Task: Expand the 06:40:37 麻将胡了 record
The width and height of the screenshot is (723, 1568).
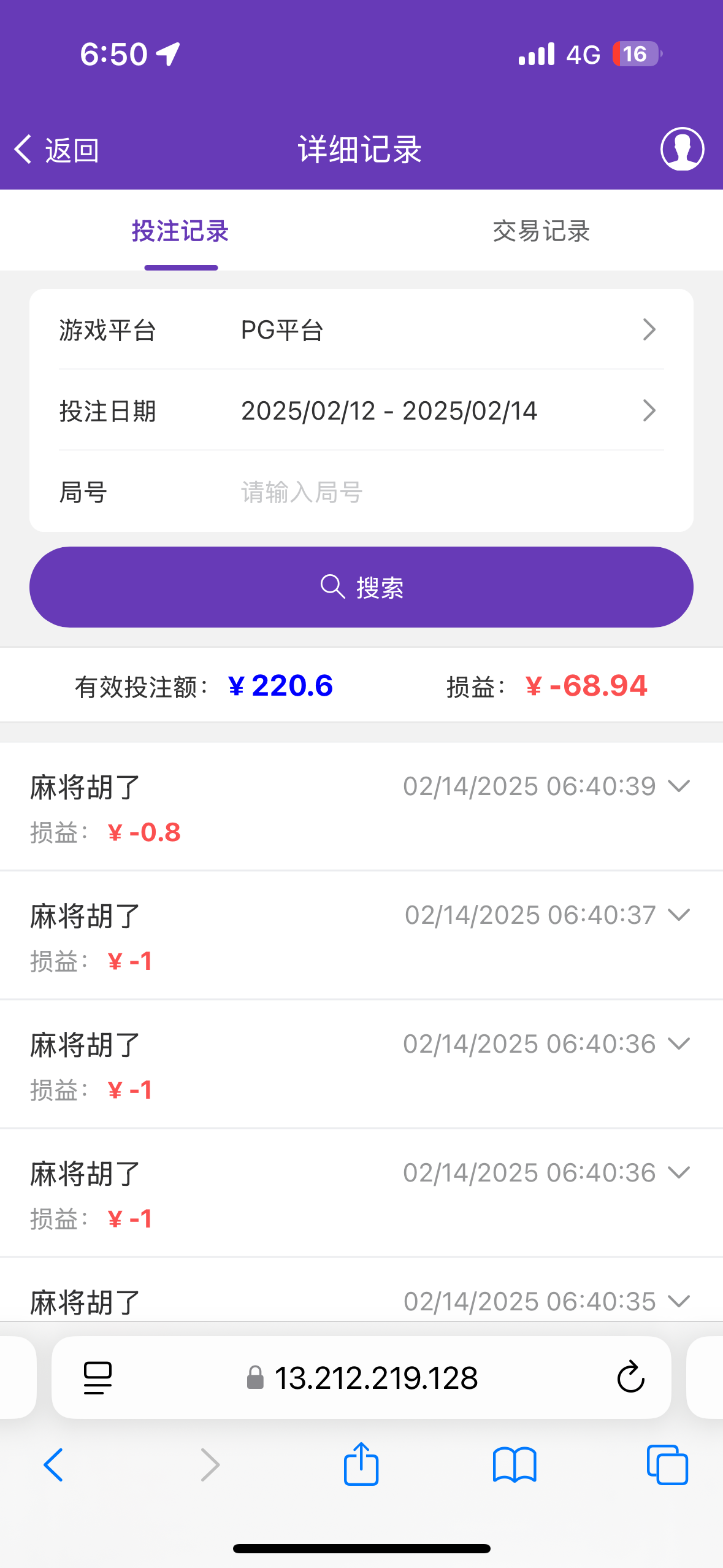Action: pos(678,915)
